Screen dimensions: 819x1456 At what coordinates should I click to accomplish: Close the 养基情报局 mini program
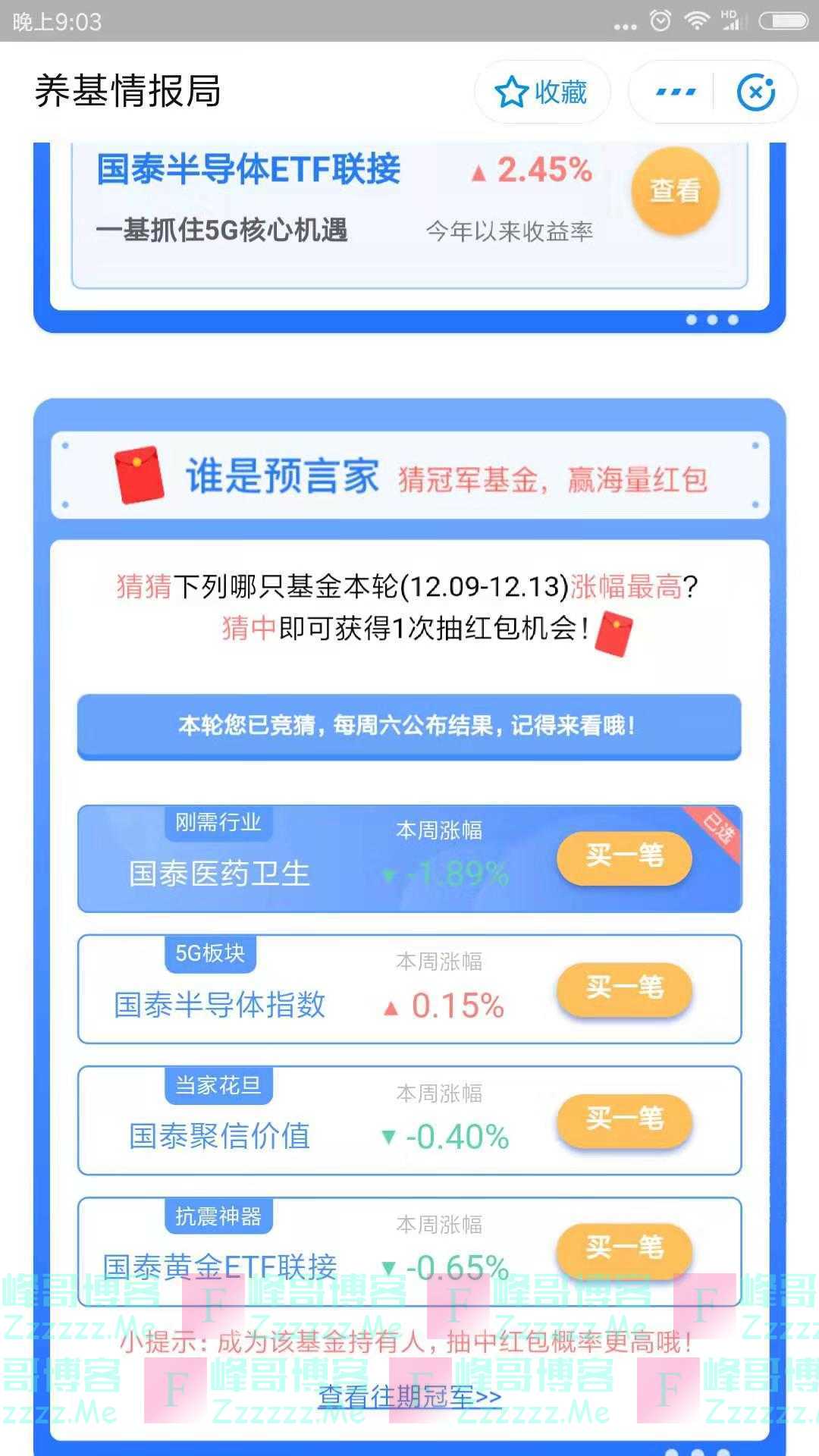tap(755, 92)
